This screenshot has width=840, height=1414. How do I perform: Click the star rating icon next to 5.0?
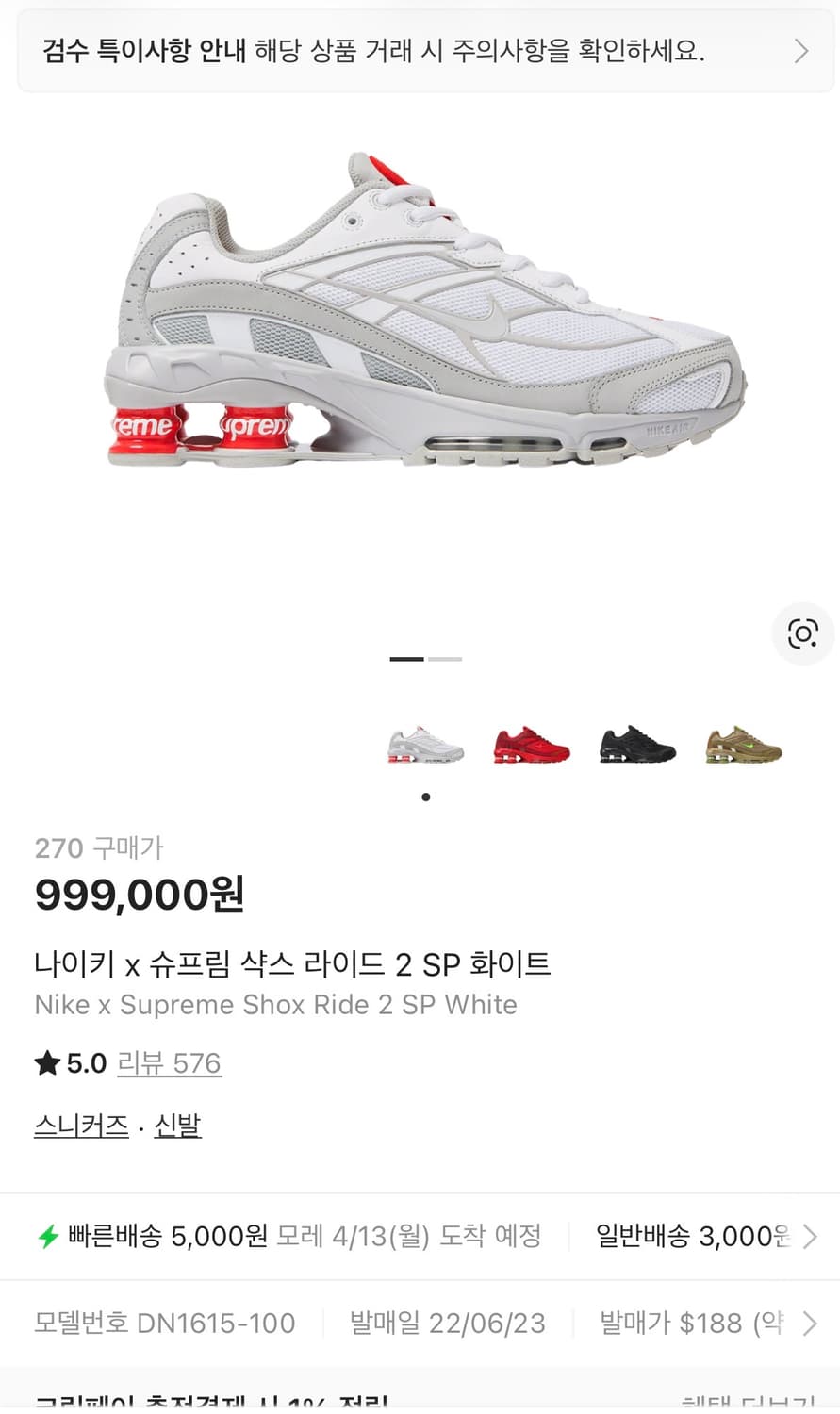pyautogui.click(x=44, y=1063)
